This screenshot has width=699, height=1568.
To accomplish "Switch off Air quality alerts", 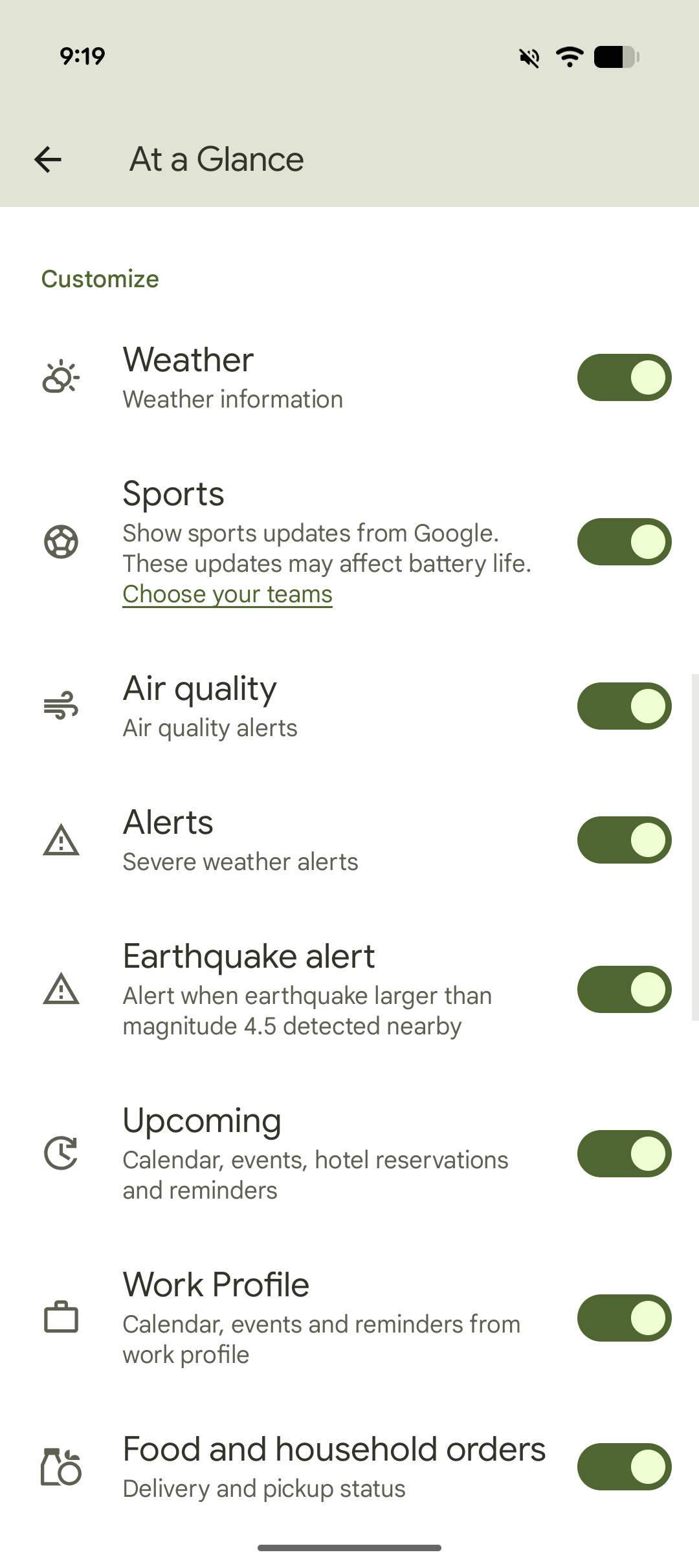I will [x=624, y=706].
